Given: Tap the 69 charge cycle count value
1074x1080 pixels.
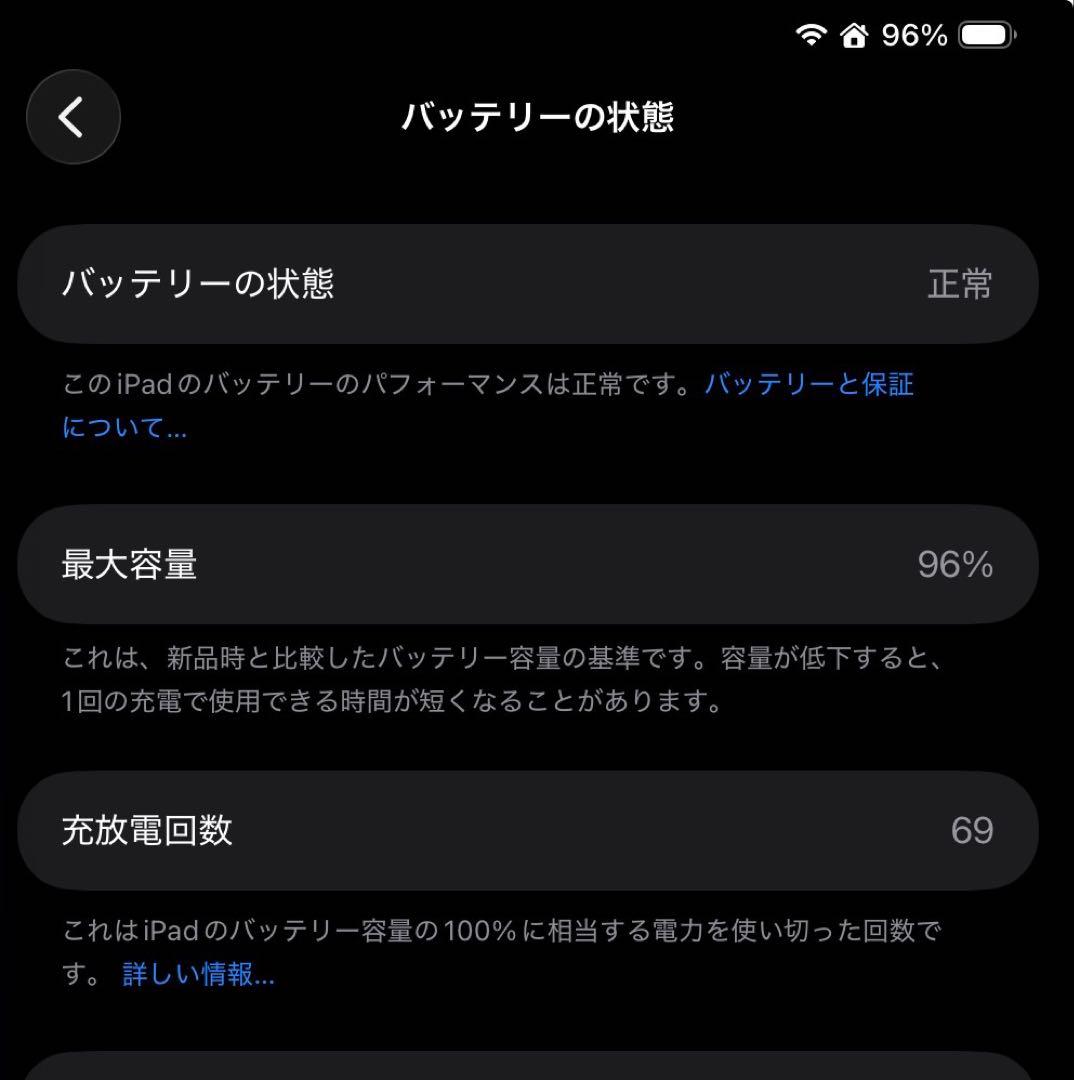Looking at the screenshot, I should point(971,830).
